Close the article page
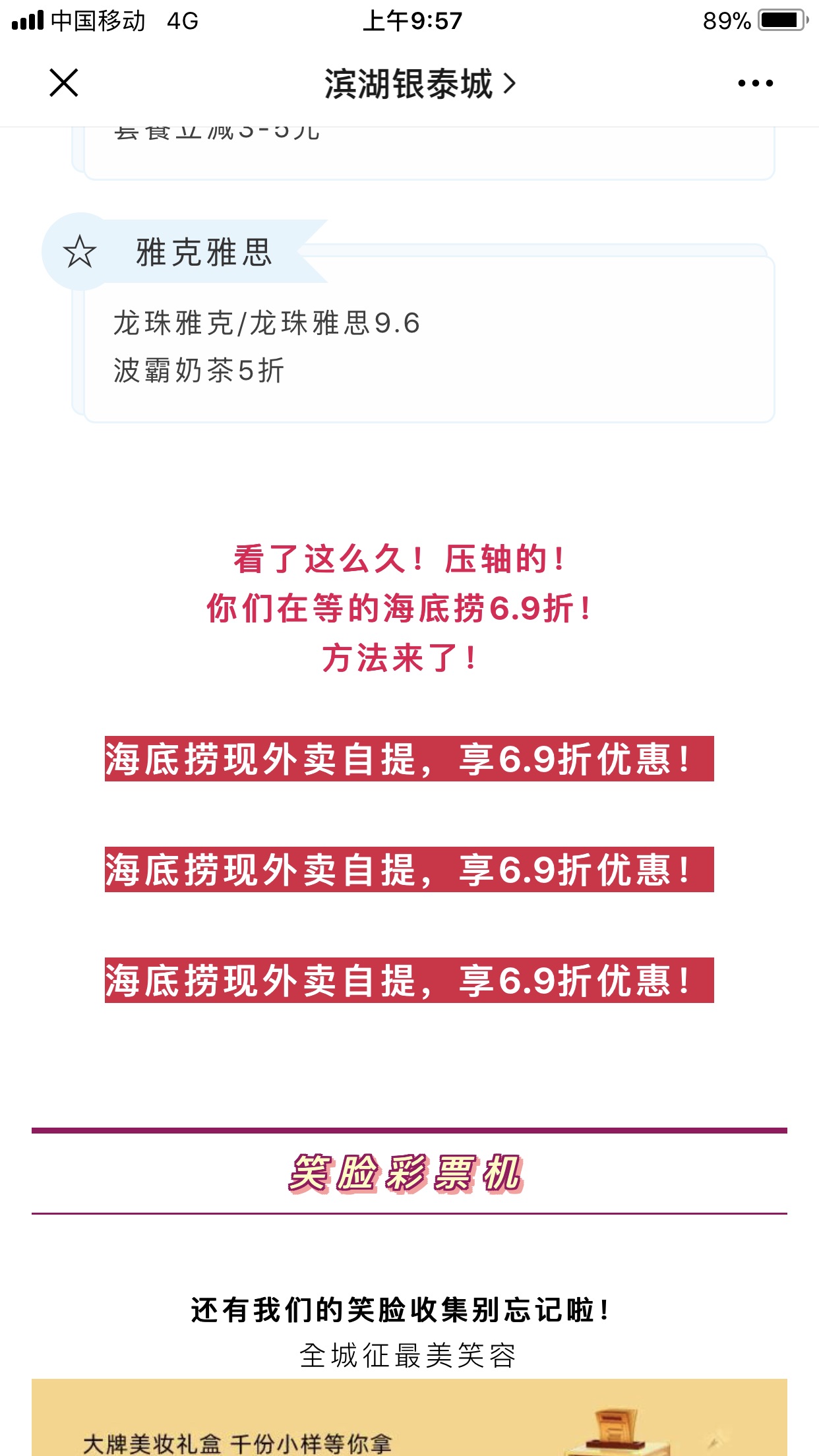 pos(64,83)
